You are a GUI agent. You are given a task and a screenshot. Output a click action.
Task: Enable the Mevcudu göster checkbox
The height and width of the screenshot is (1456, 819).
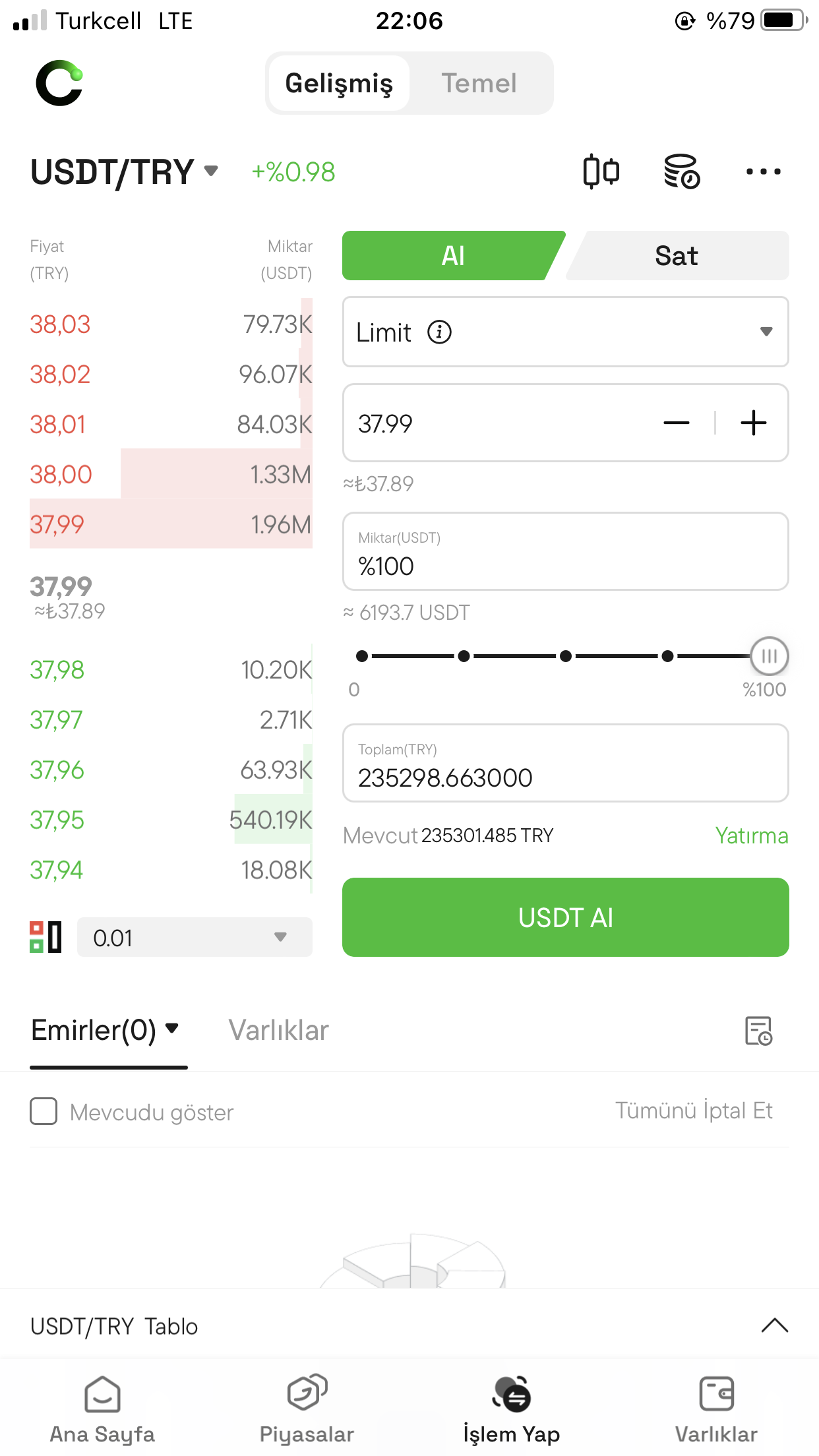point(43,1112)
